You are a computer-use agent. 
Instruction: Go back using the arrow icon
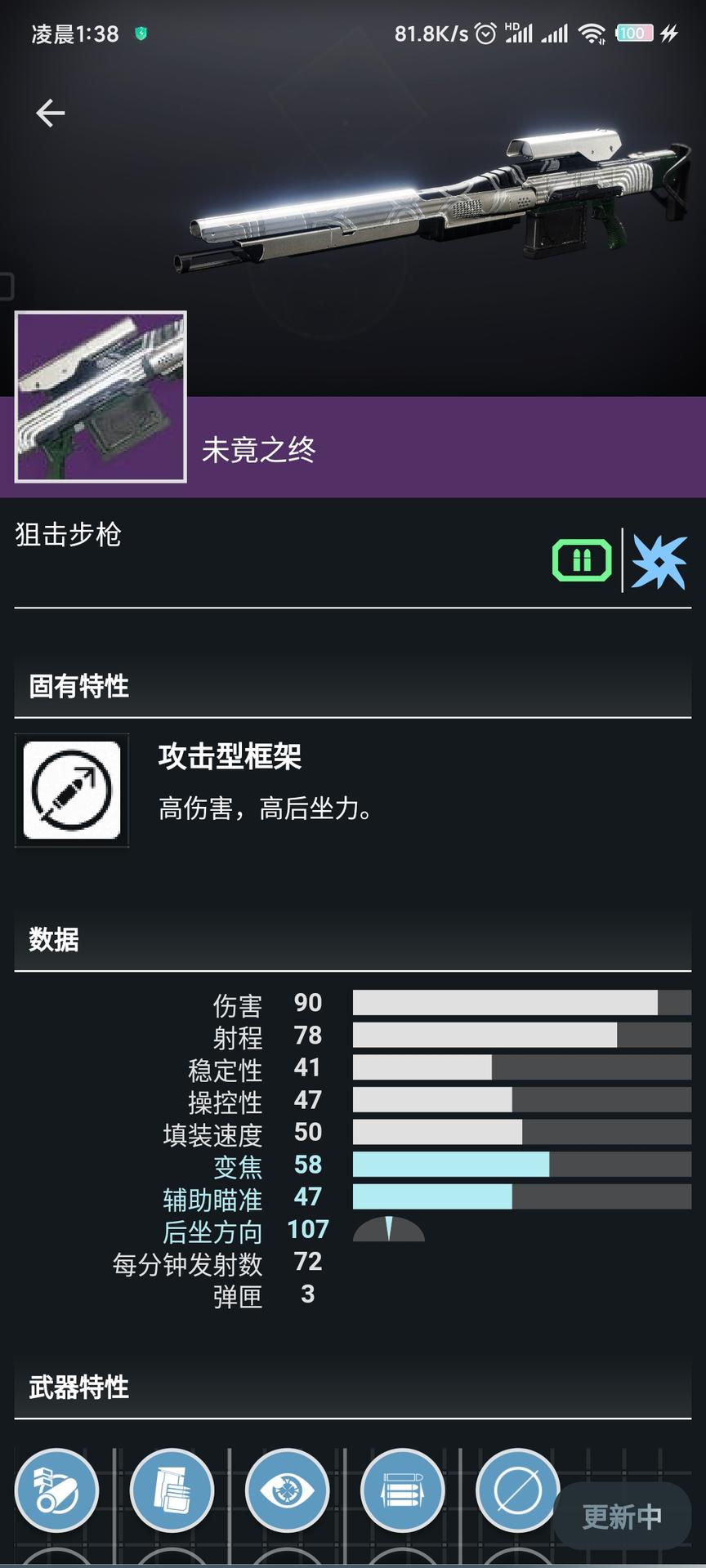[x=50, y=113]
